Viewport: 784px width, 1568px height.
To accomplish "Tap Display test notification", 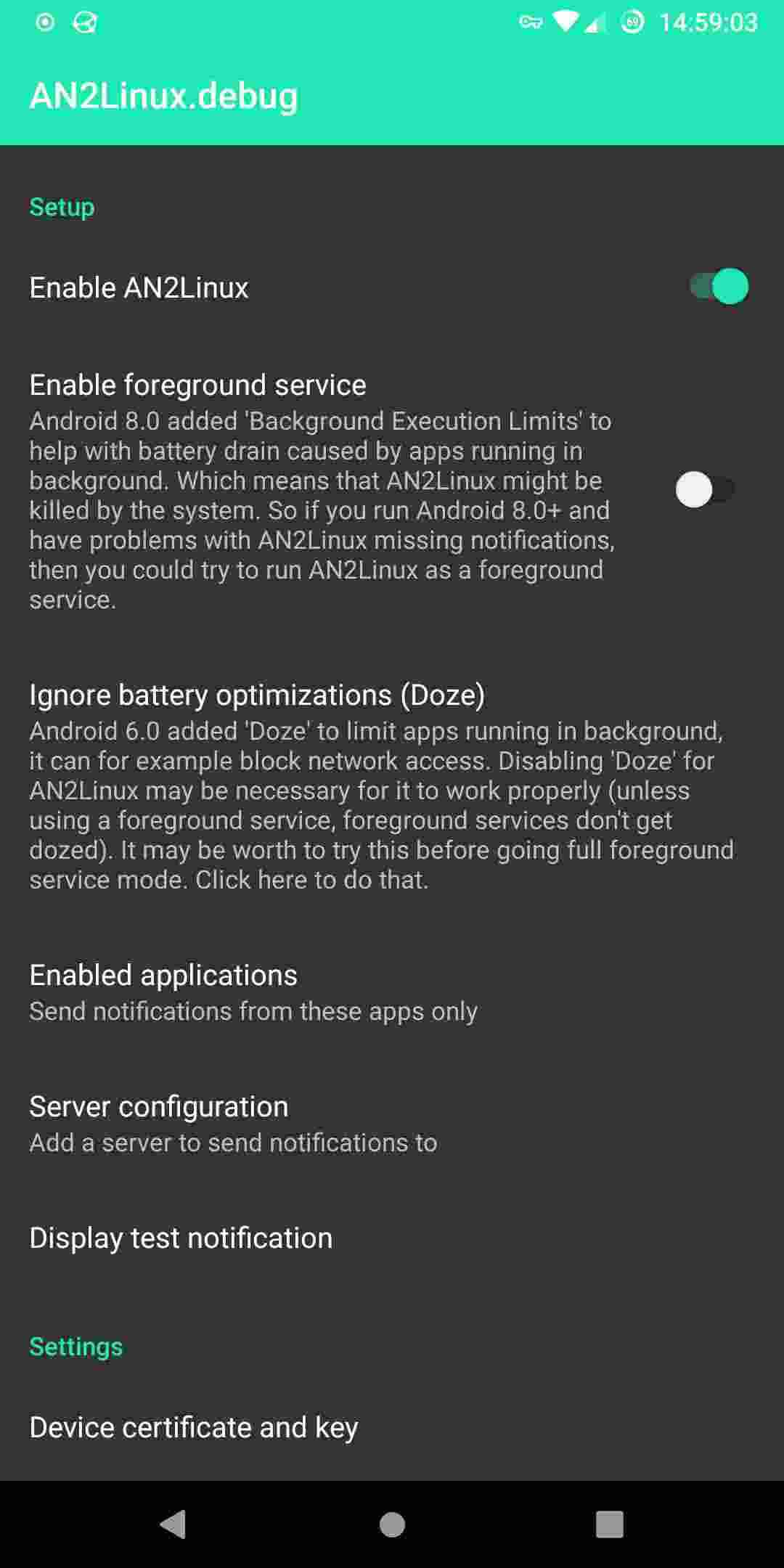I will coord(181,1238).
